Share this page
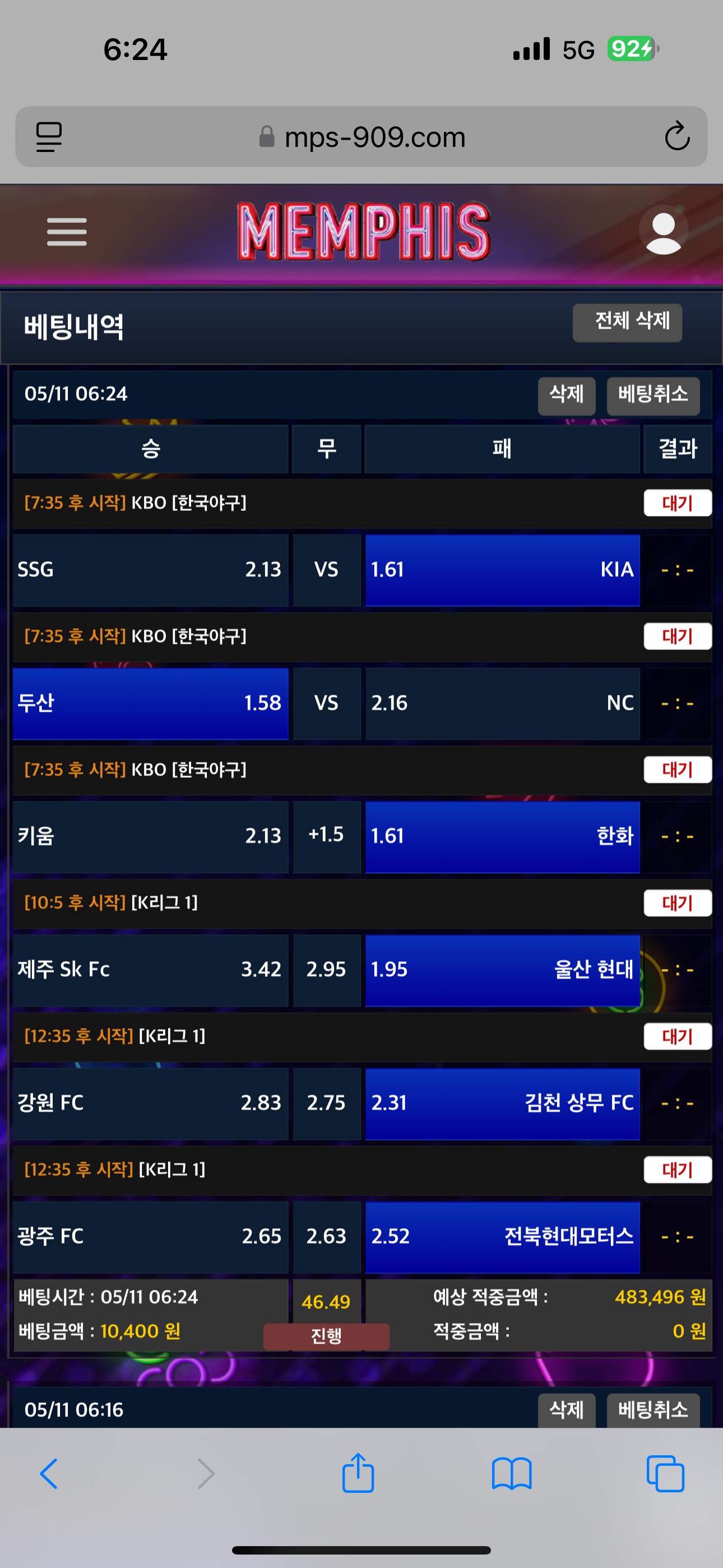 358,1473
